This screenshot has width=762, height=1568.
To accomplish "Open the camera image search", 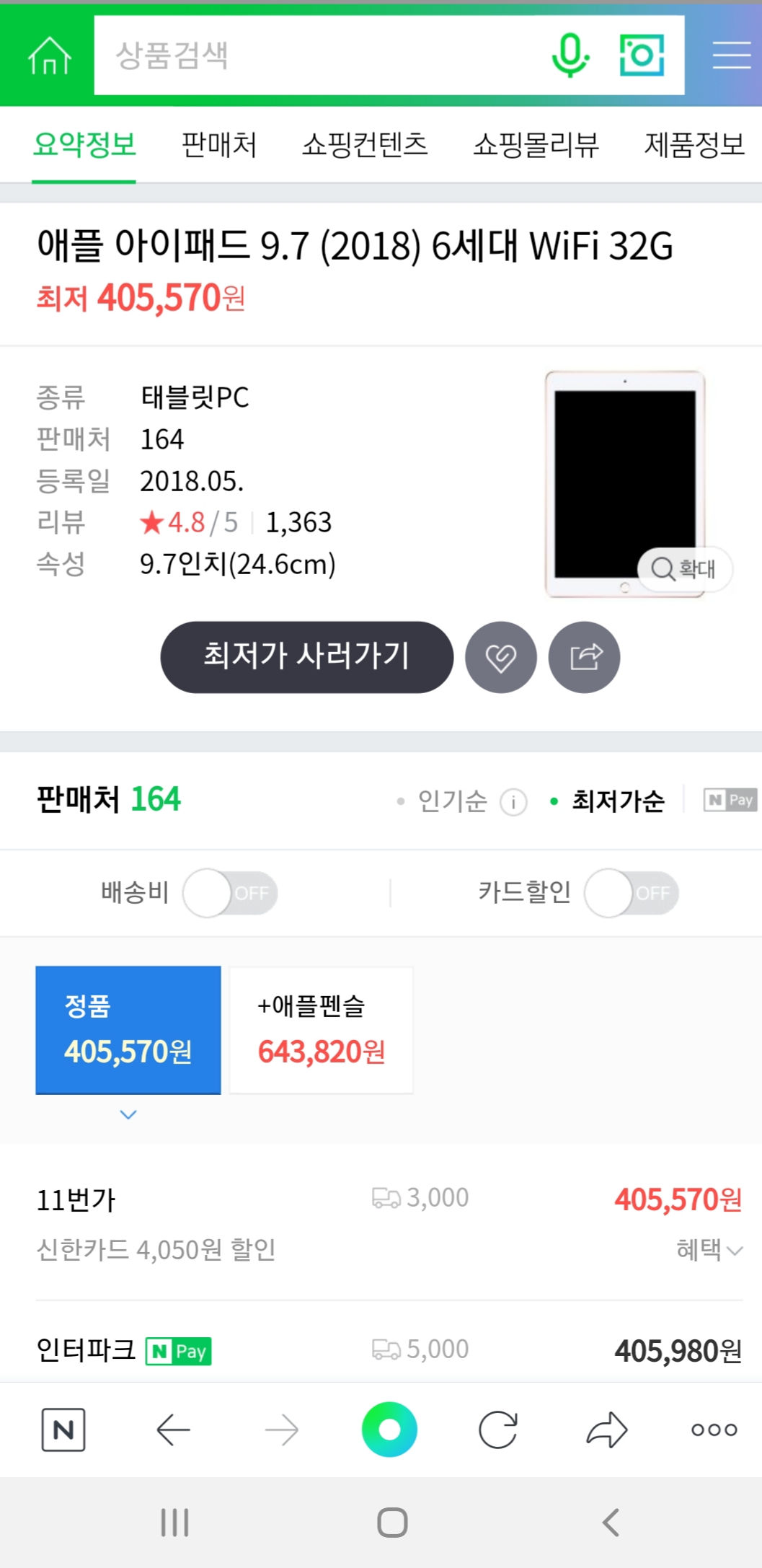I will click(x=642, y=56).
